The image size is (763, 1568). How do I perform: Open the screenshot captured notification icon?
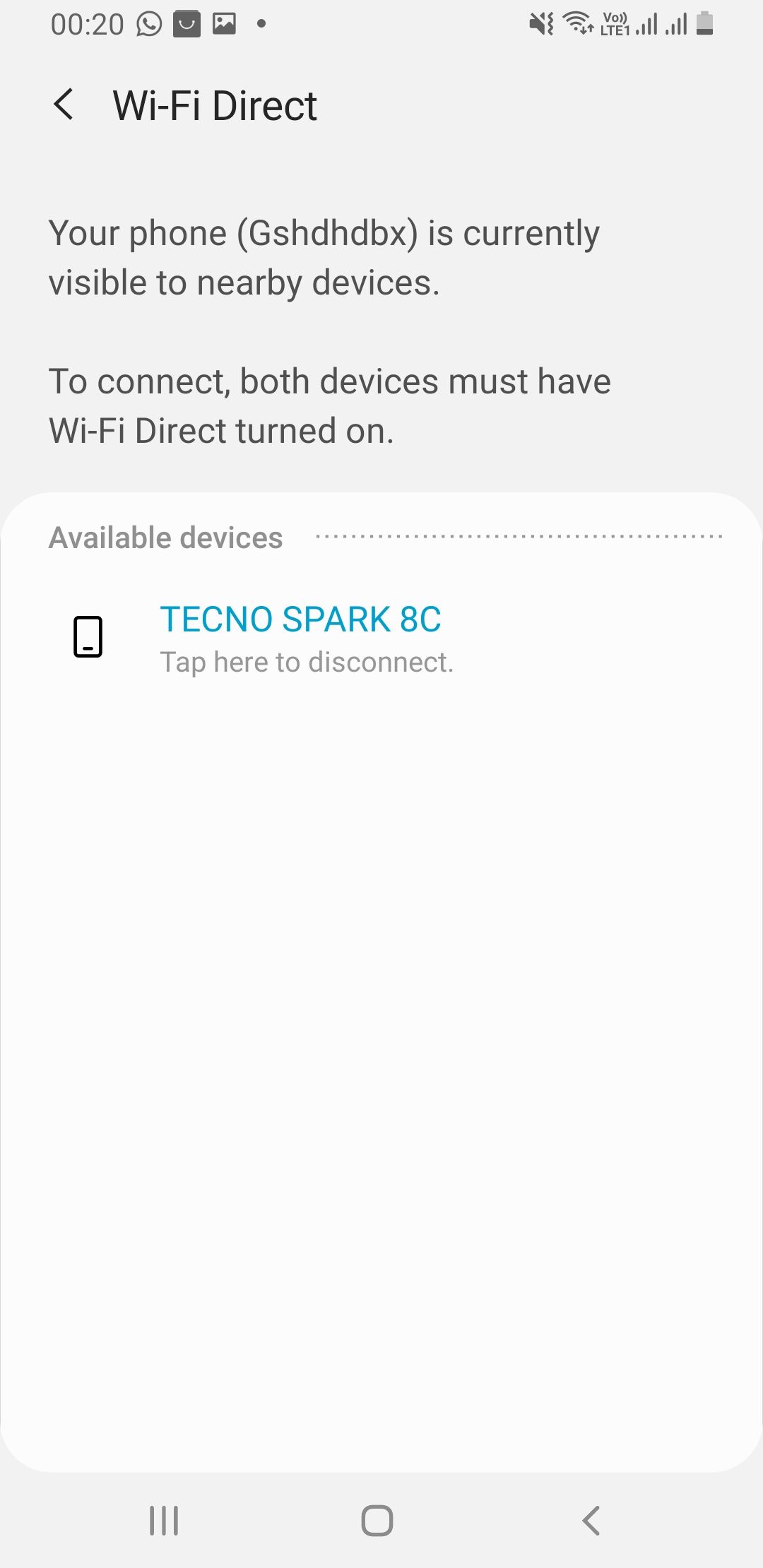(x=225, y=23)
